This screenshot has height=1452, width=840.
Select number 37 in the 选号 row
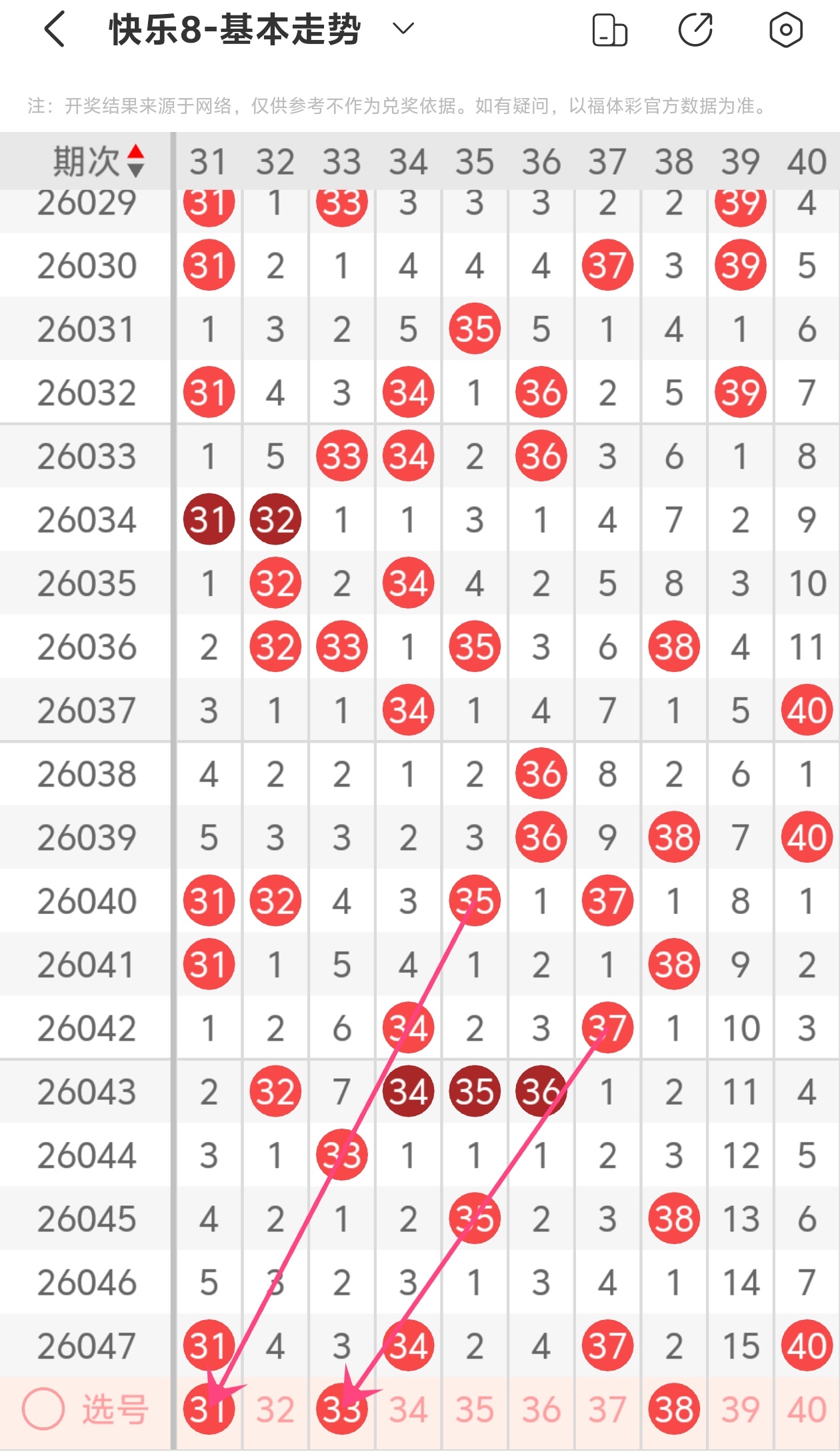coord(607,1409)
